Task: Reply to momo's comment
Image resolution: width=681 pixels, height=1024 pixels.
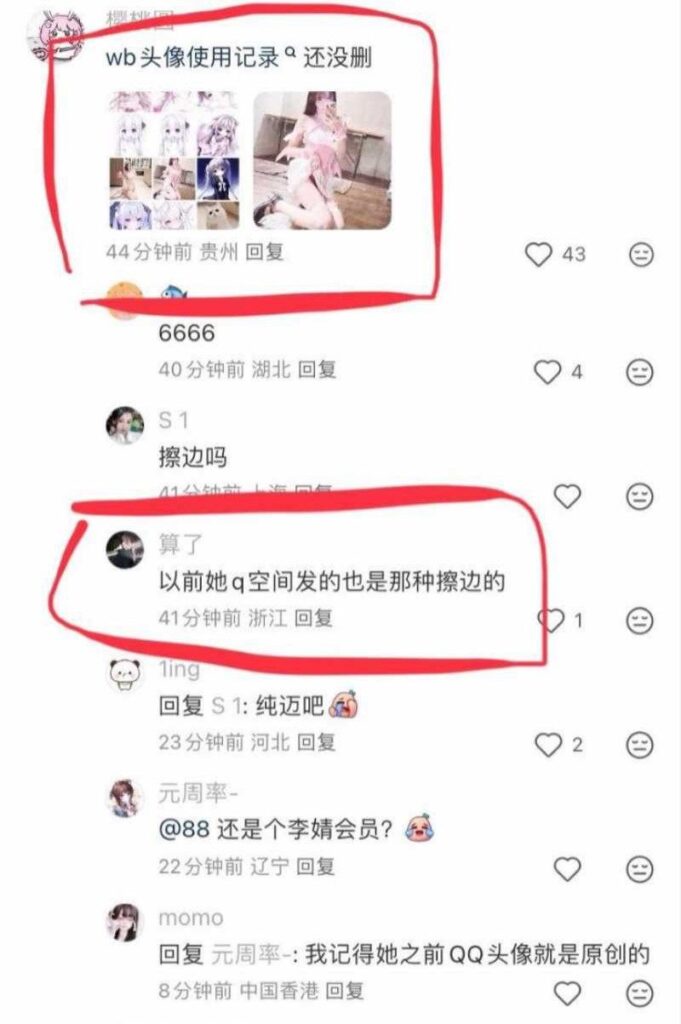Action: [x=344, y=991]
